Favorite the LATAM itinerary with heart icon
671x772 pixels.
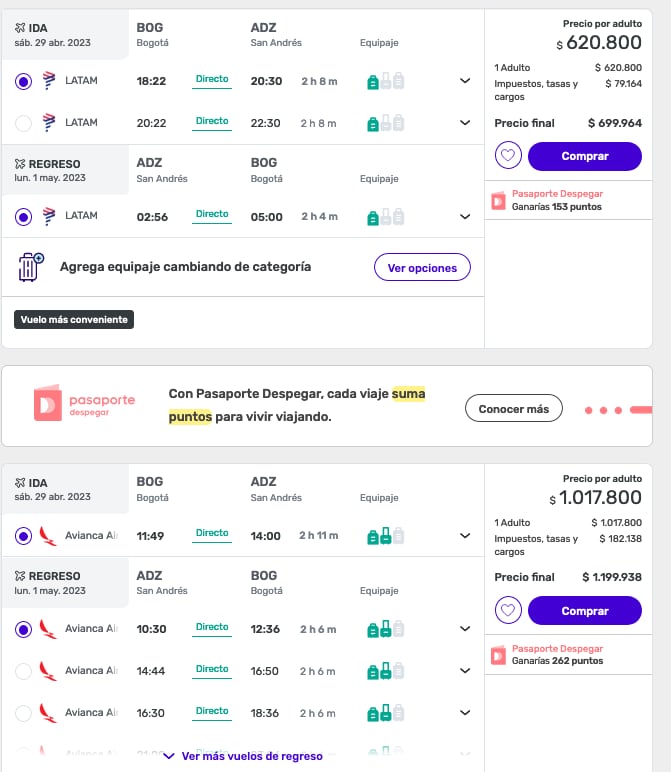509,156
